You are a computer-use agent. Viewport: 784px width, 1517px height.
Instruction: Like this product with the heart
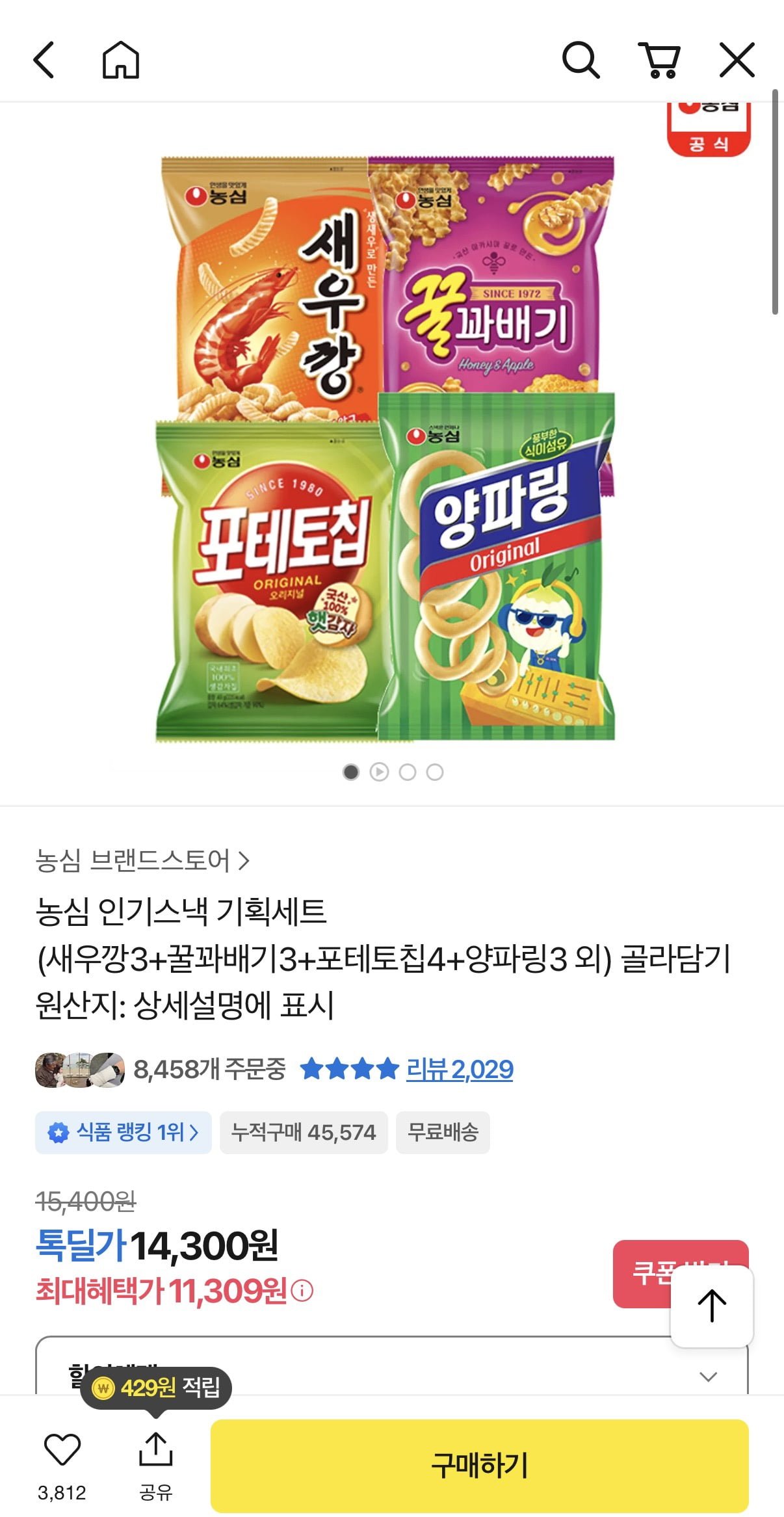62,1449
